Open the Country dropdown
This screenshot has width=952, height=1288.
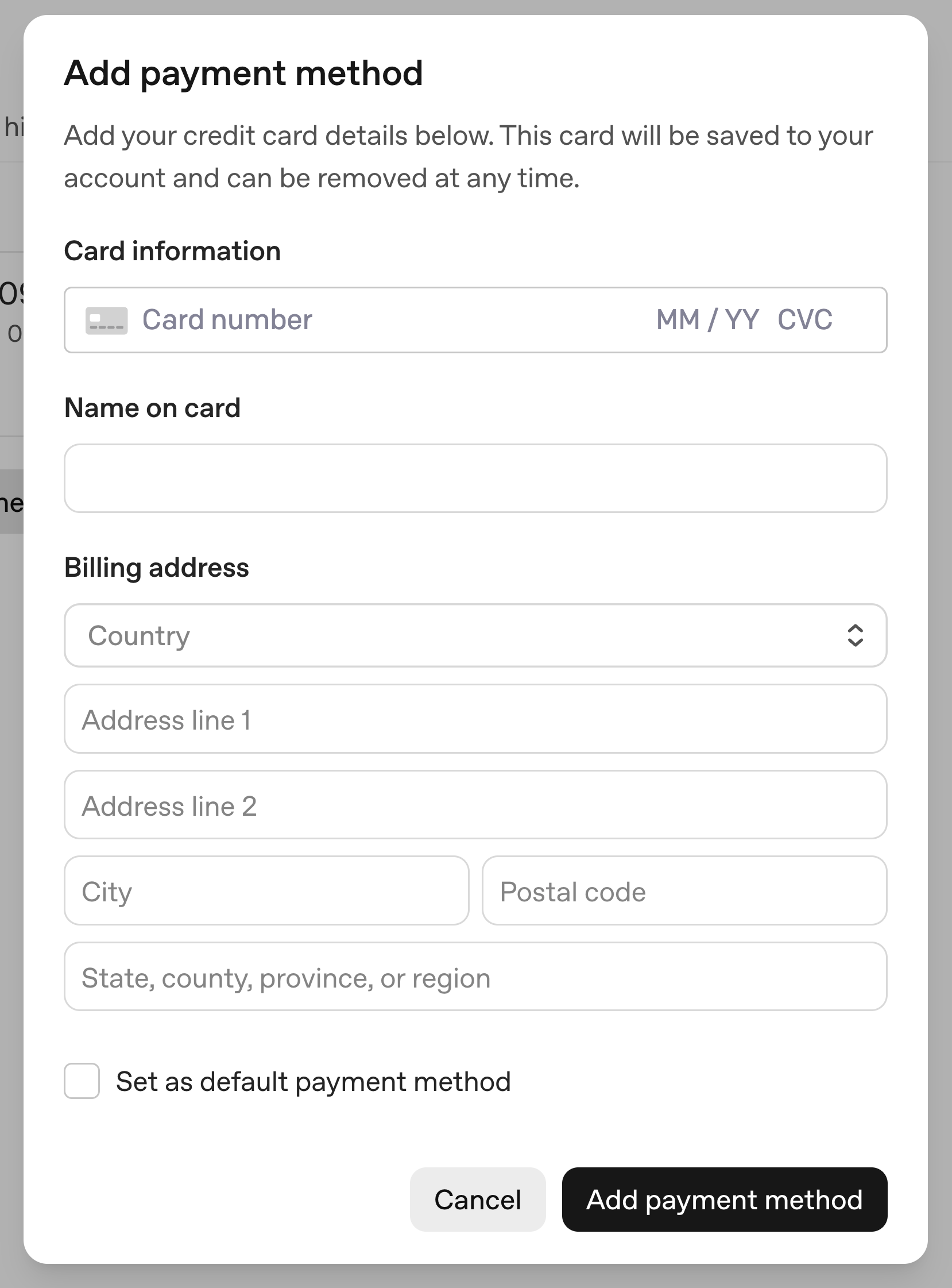tap(475, 635)
